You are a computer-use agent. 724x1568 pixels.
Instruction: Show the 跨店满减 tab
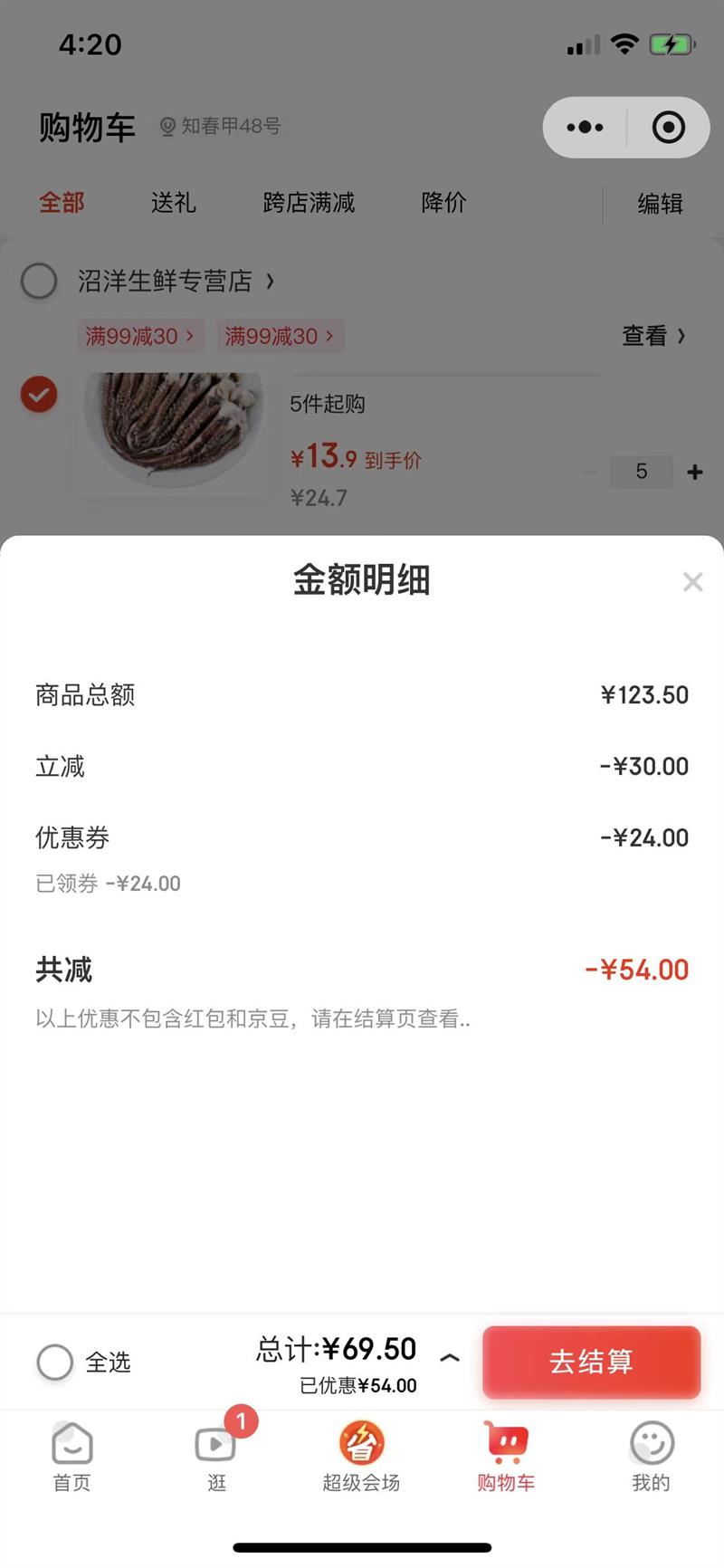pos(309,203)
